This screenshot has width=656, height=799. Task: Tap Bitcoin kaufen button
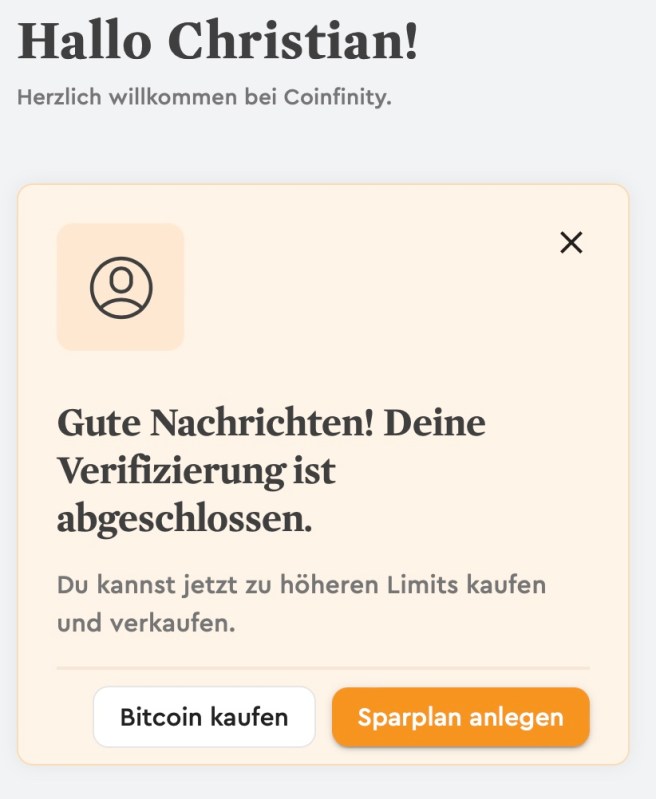click(204, 717)
